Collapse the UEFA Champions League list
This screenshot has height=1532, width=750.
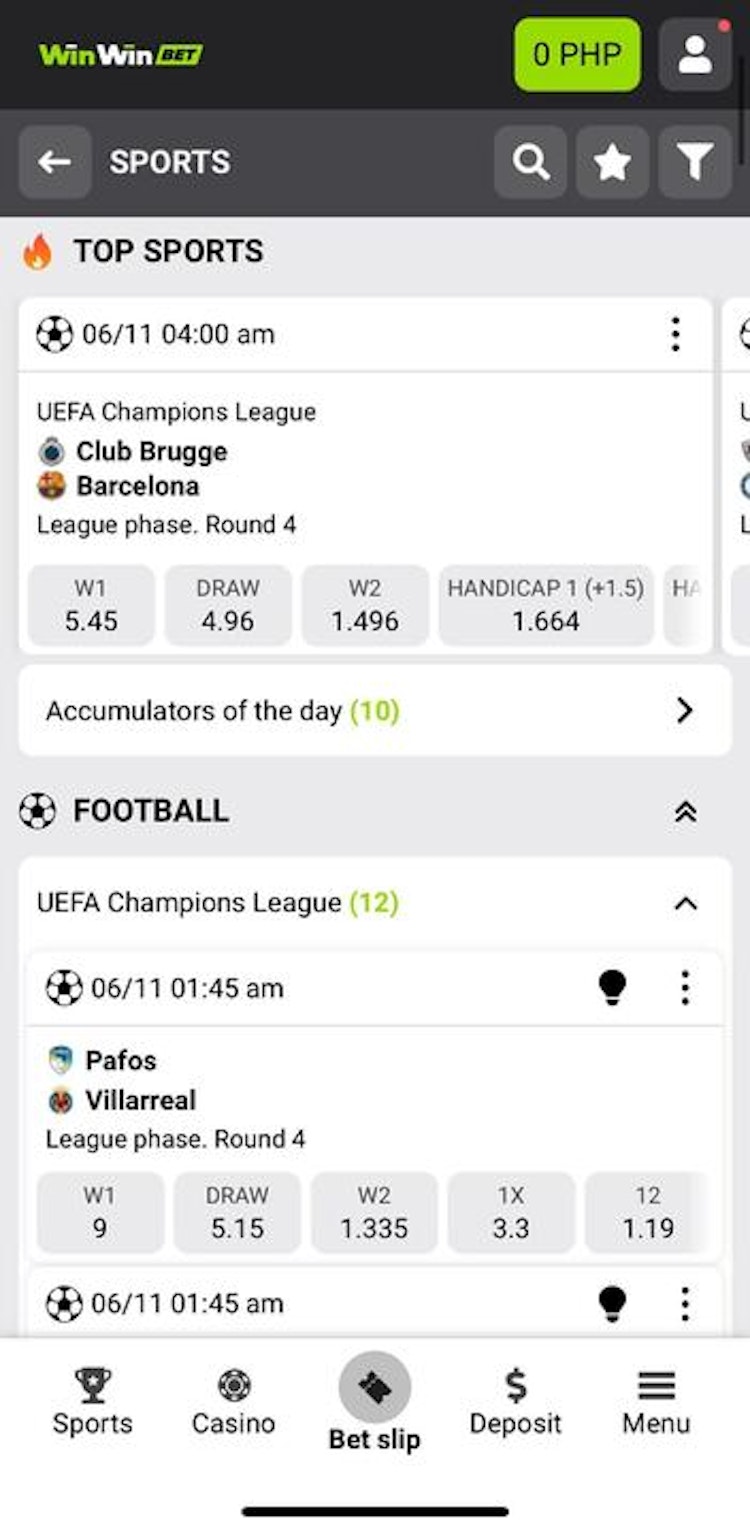pos(685,903)
